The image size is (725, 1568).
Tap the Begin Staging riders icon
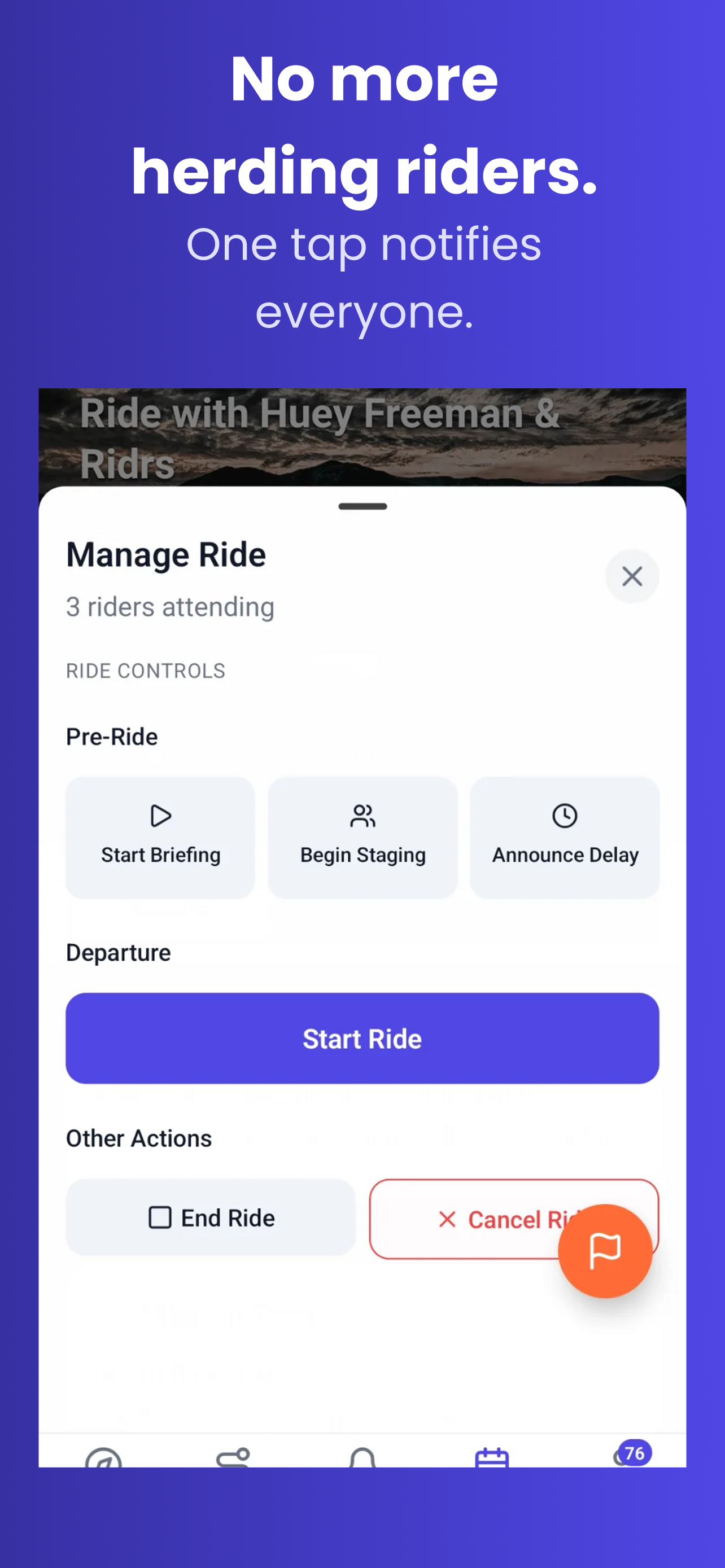(x=363, y=817)
